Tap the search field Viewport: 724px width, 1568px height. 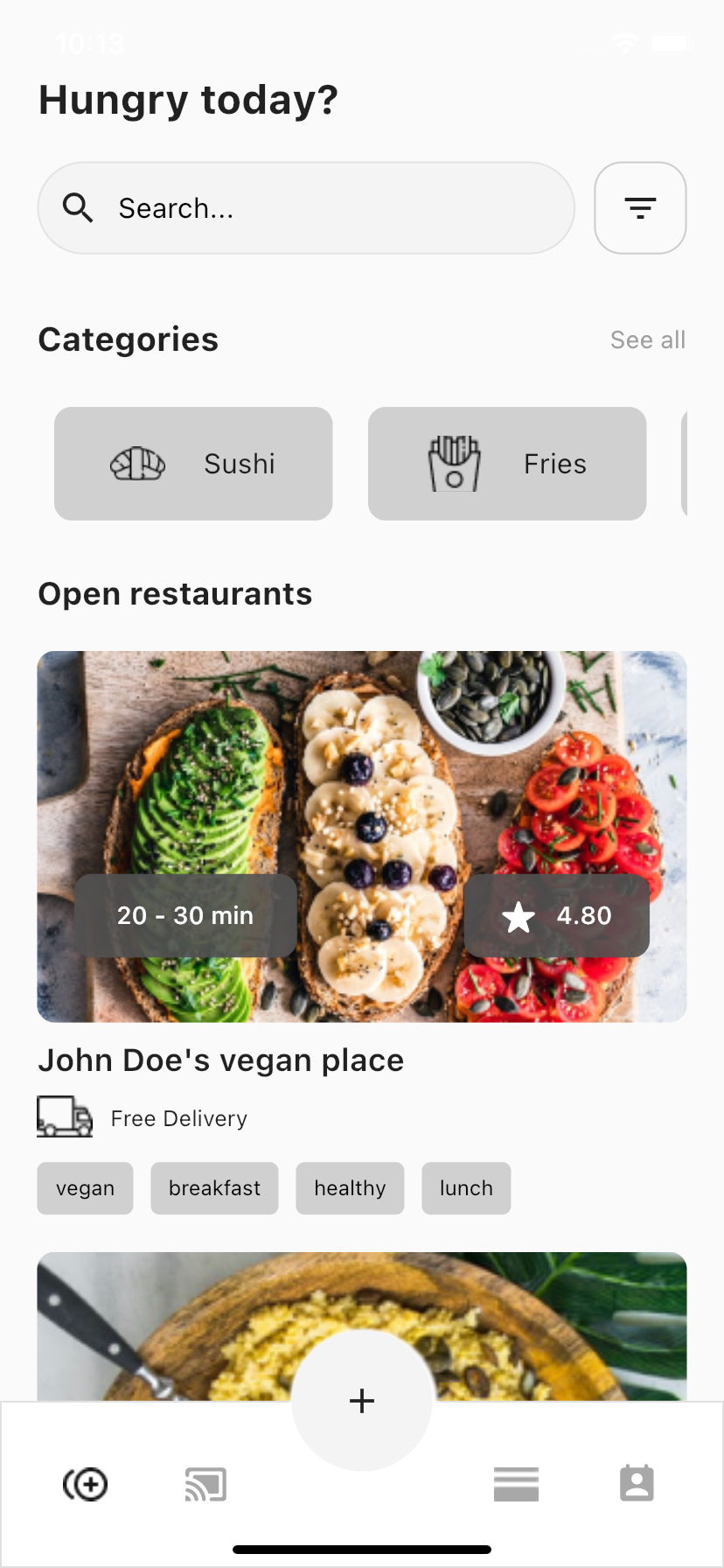click(306, 208)
